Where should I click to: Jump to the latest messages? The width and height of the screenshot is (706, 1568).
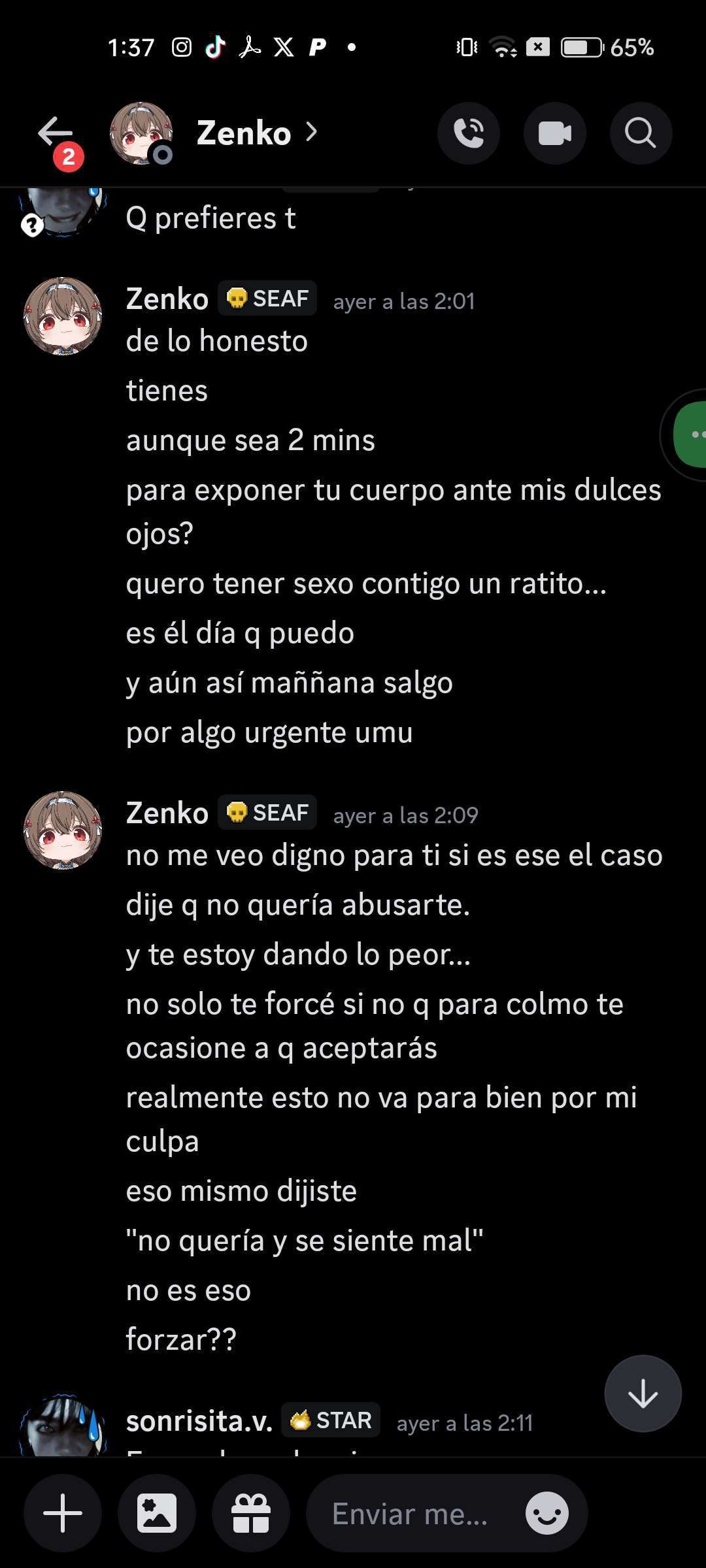click(x=643, y=1394)
